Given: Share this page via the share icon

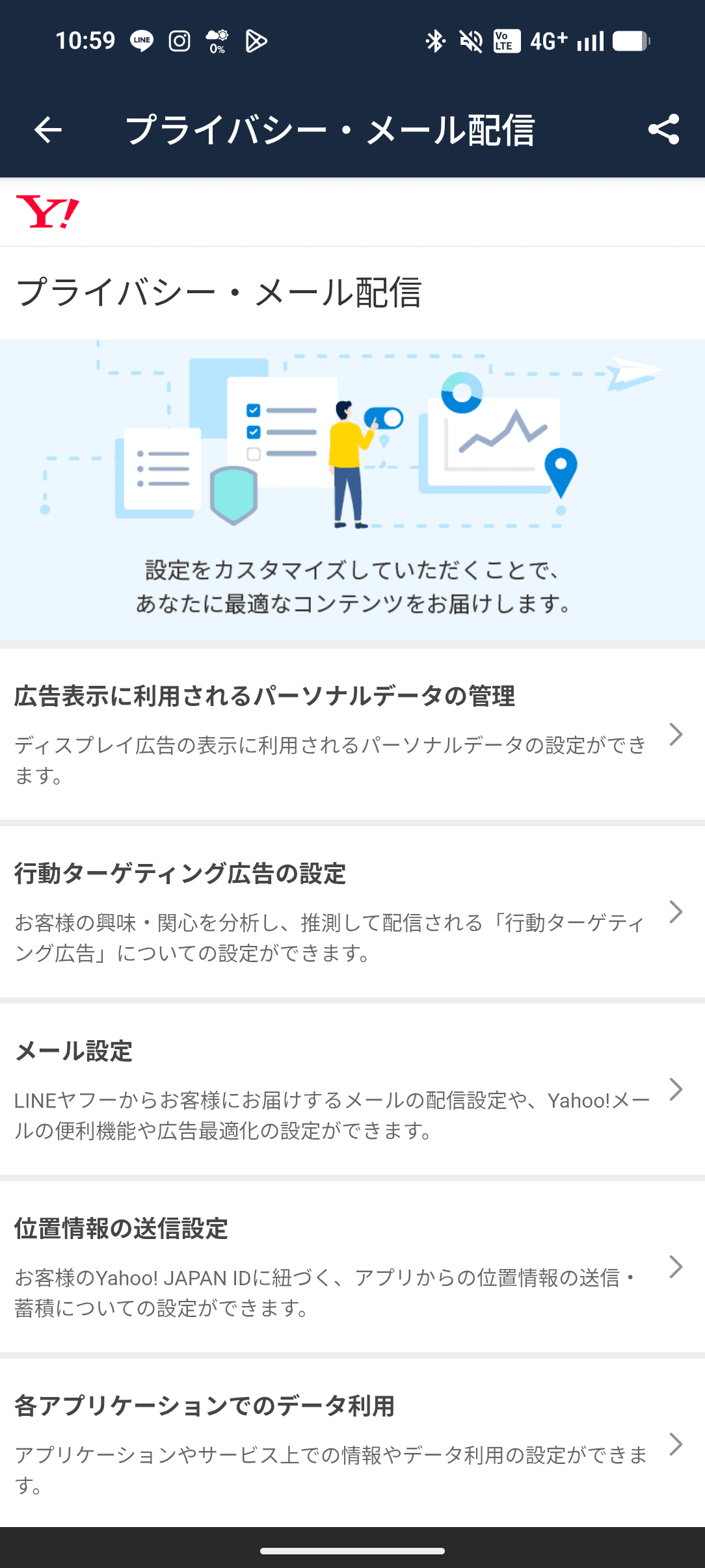Looking at the screenshot, I should coord(663,129).
